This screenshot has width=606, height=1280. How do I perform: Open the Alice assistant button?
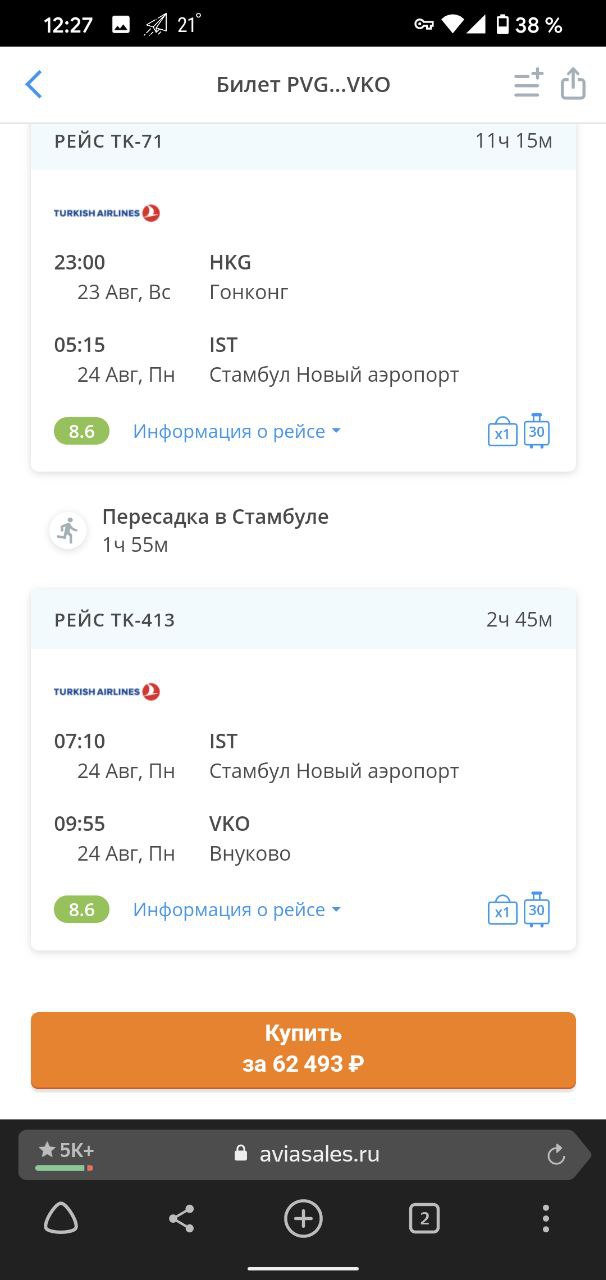tap(61, 1218)
